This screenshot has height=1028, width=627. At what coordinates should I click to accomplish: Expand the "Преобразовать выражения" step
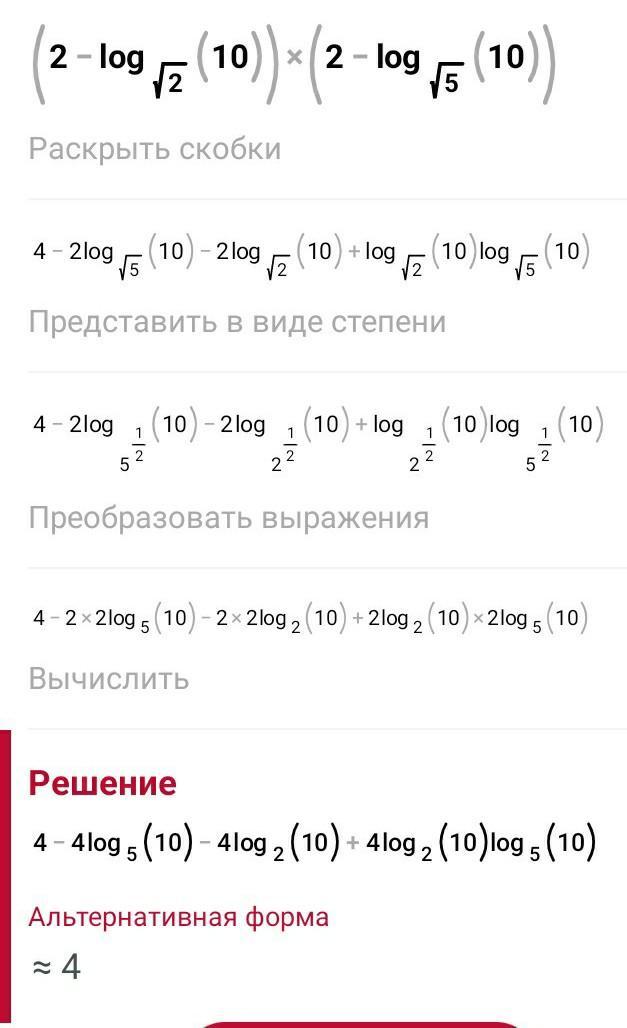[228, 518]
